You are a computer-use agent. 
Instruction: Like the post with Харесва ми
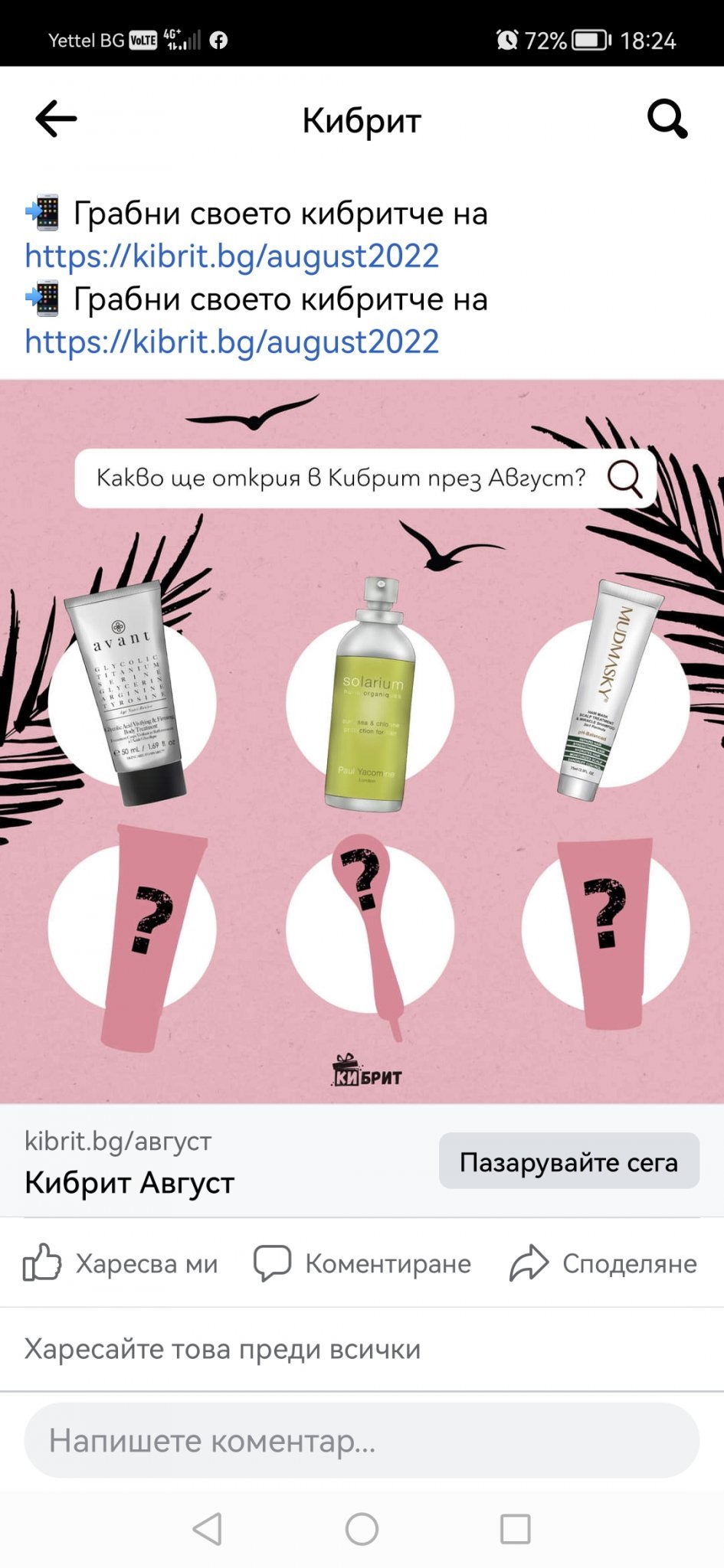coord(120,1263)
